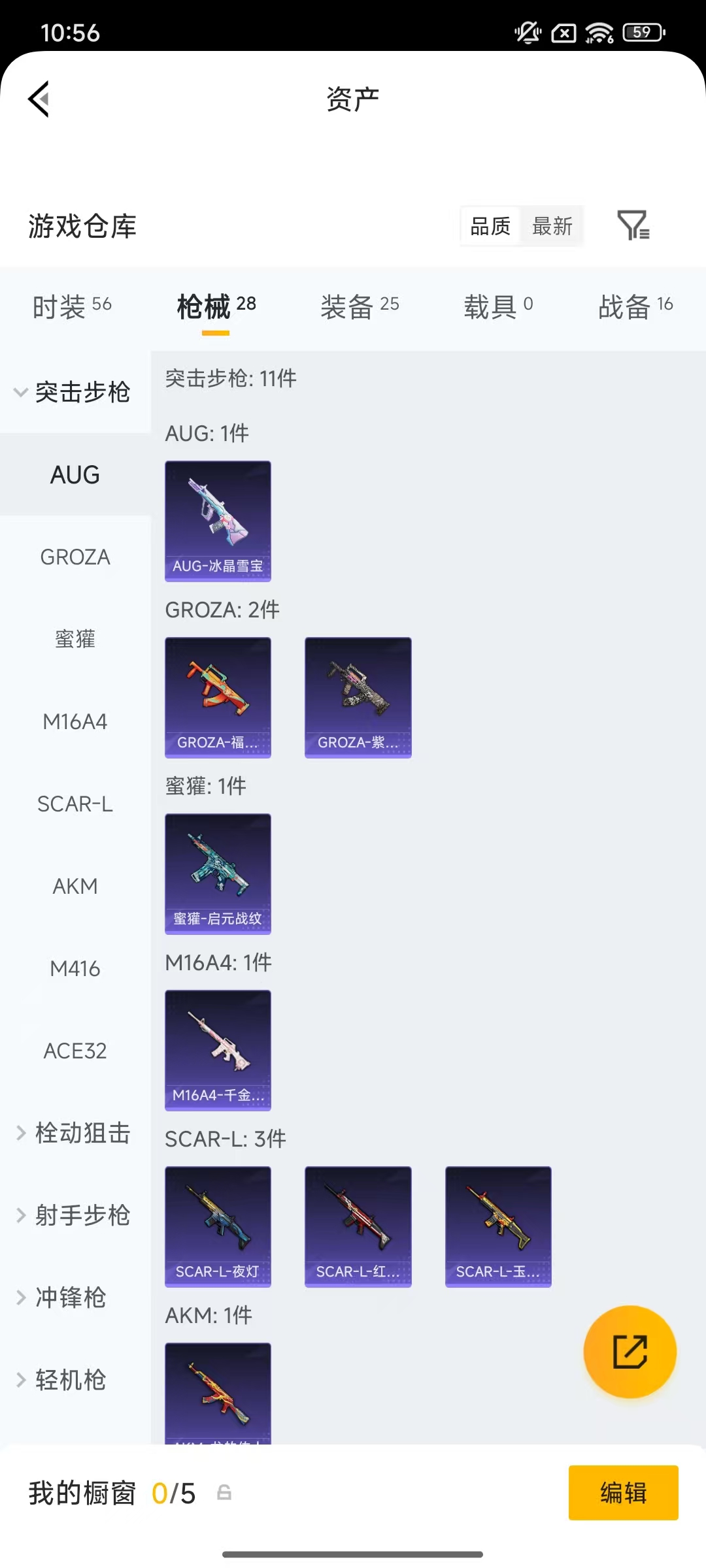
Task: Open the 蜜獾-启元战纹 skin
Action: pyautogui.click(x=218, y=874)
